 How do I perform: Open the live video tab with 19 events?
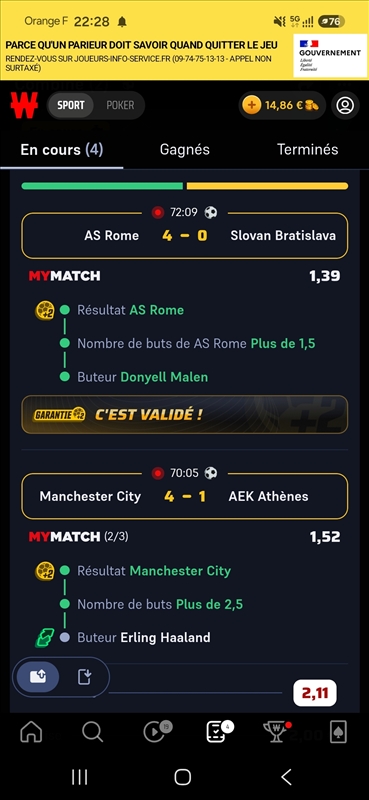pyautogui.click(x=156, y=731)
